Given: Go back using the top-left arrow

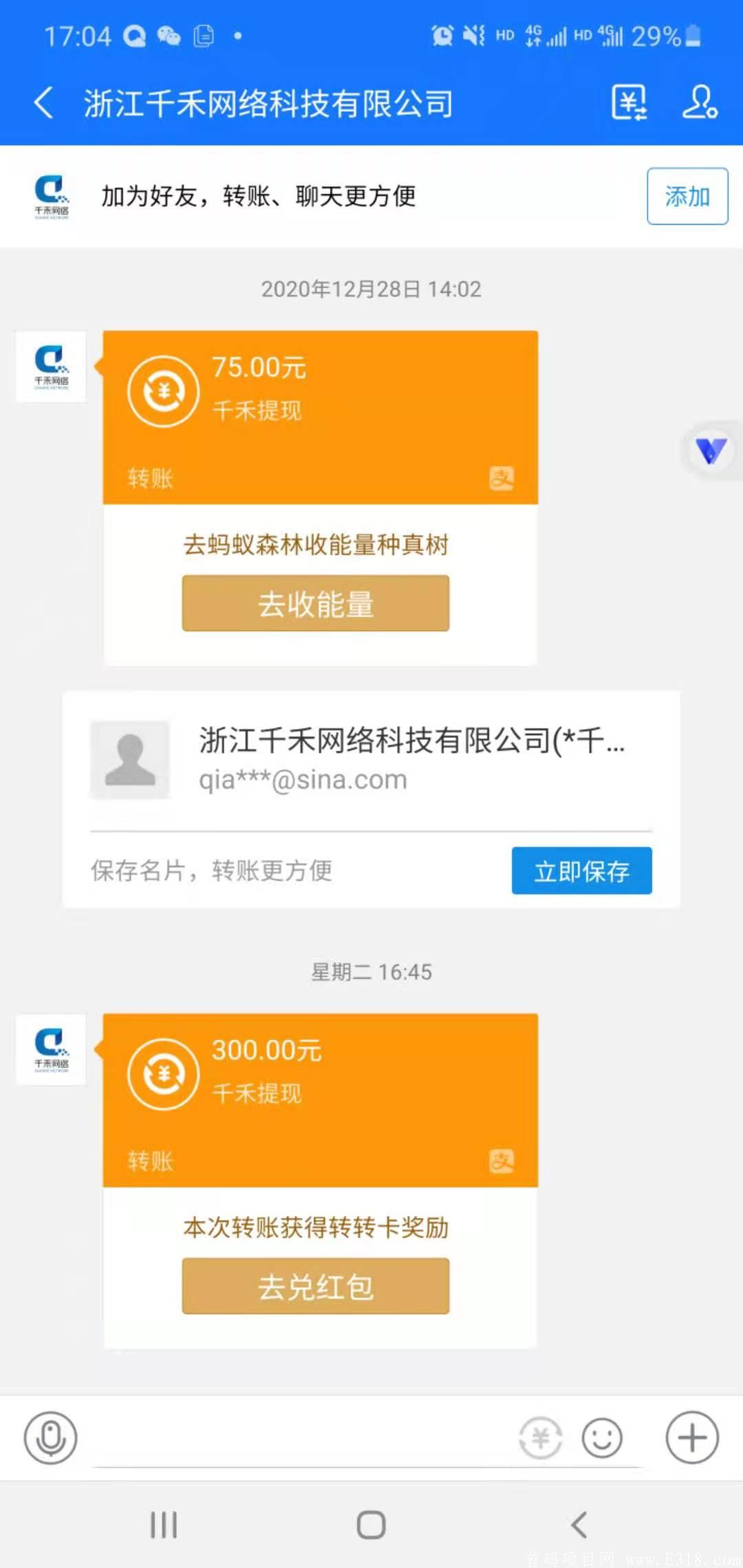Looking at the screenshot, I should [x=43, y=103].
